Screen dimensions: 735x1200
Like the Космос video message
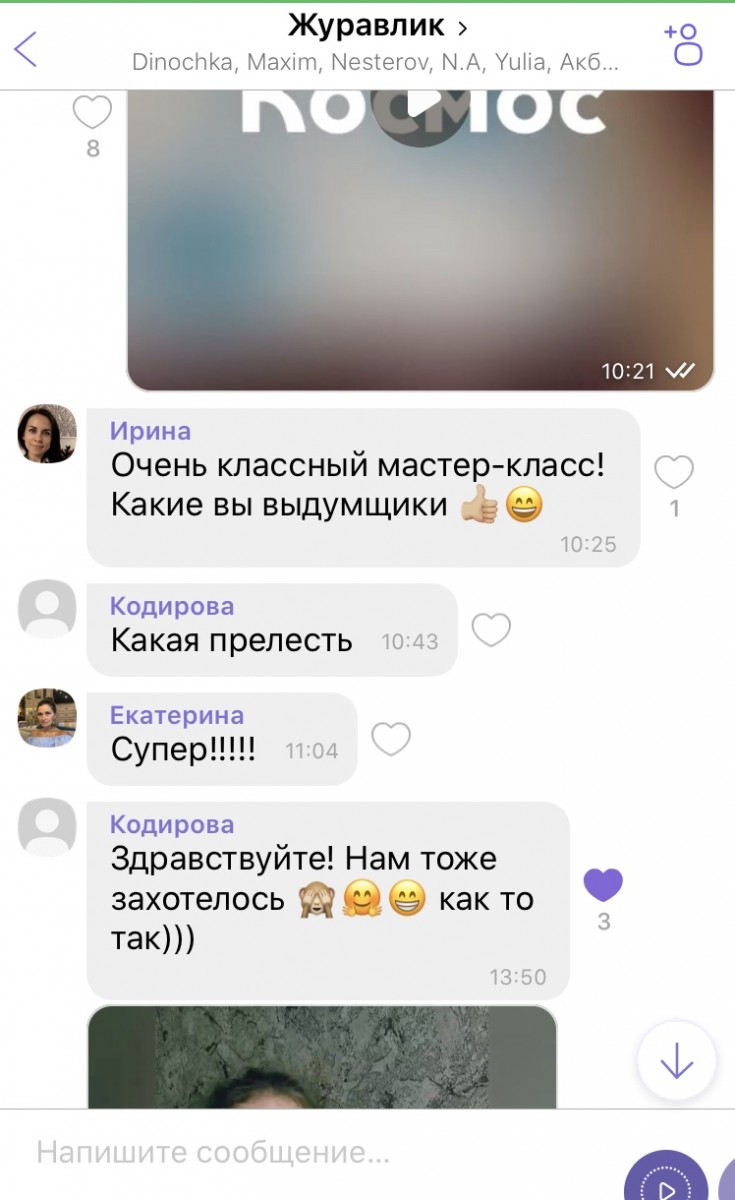pyautogui.click(x=92, y=112)
